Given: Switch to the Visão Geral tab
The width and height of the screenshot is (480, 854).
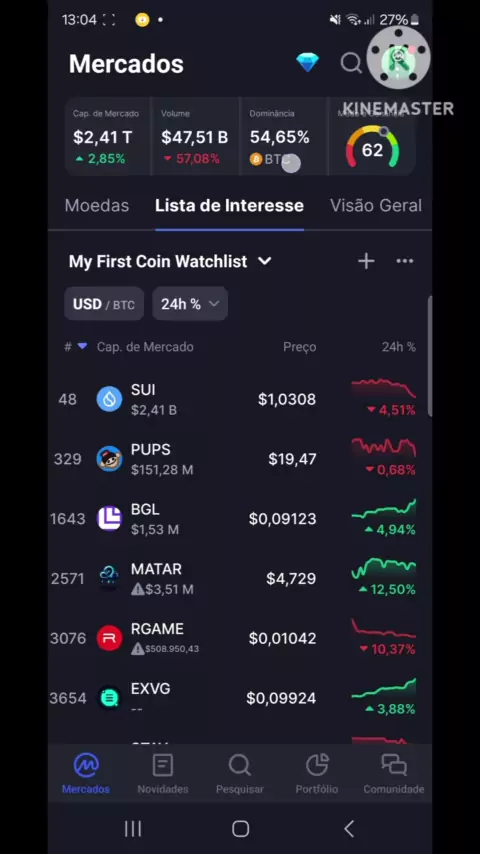Looking at the screenshot, I should [x=376, y=205].
